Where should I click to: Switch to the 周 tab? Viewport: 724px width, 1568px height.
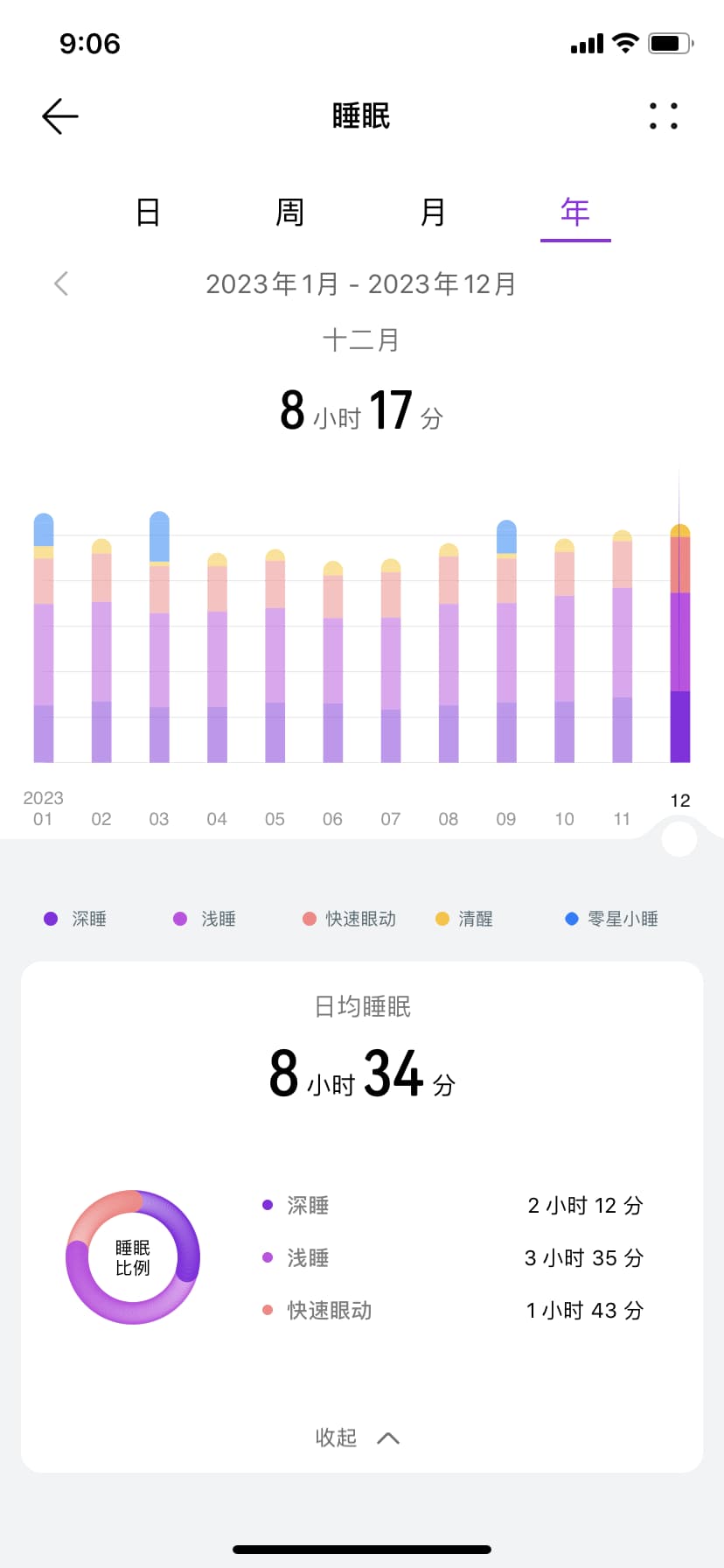pyautogui.click(x=290, y=213)
